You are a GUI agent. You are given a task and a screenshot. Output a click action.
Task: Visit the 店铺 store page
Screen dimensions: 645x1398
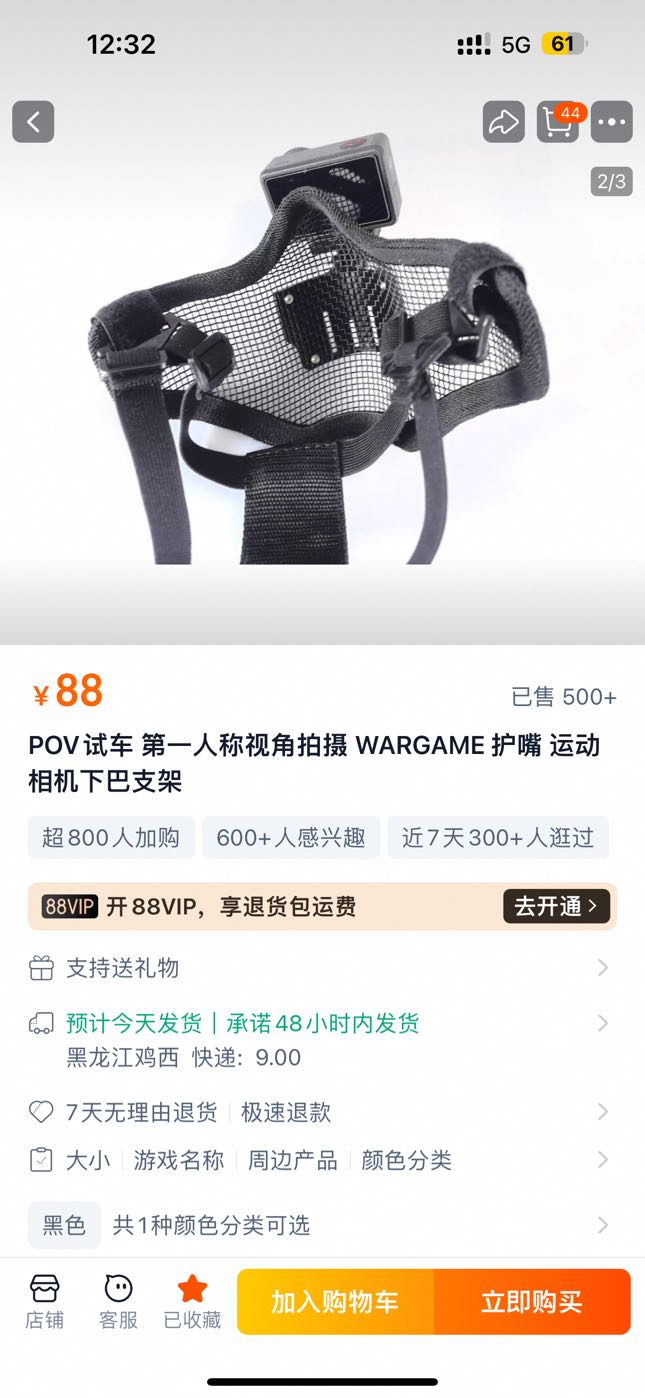tap(44, 1301)
